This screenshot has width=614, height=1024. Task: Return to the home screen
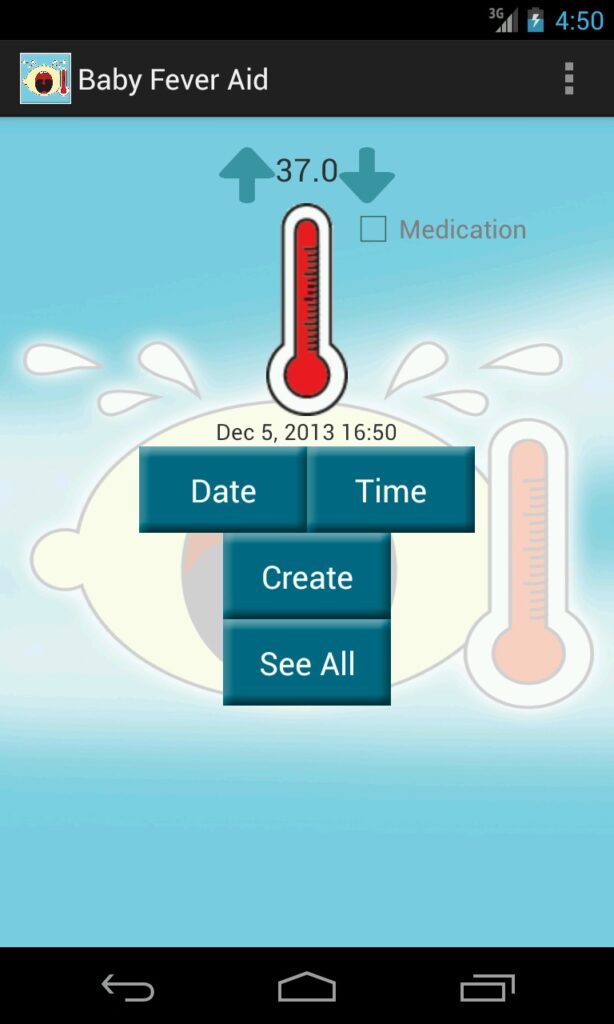pos(307,988)
